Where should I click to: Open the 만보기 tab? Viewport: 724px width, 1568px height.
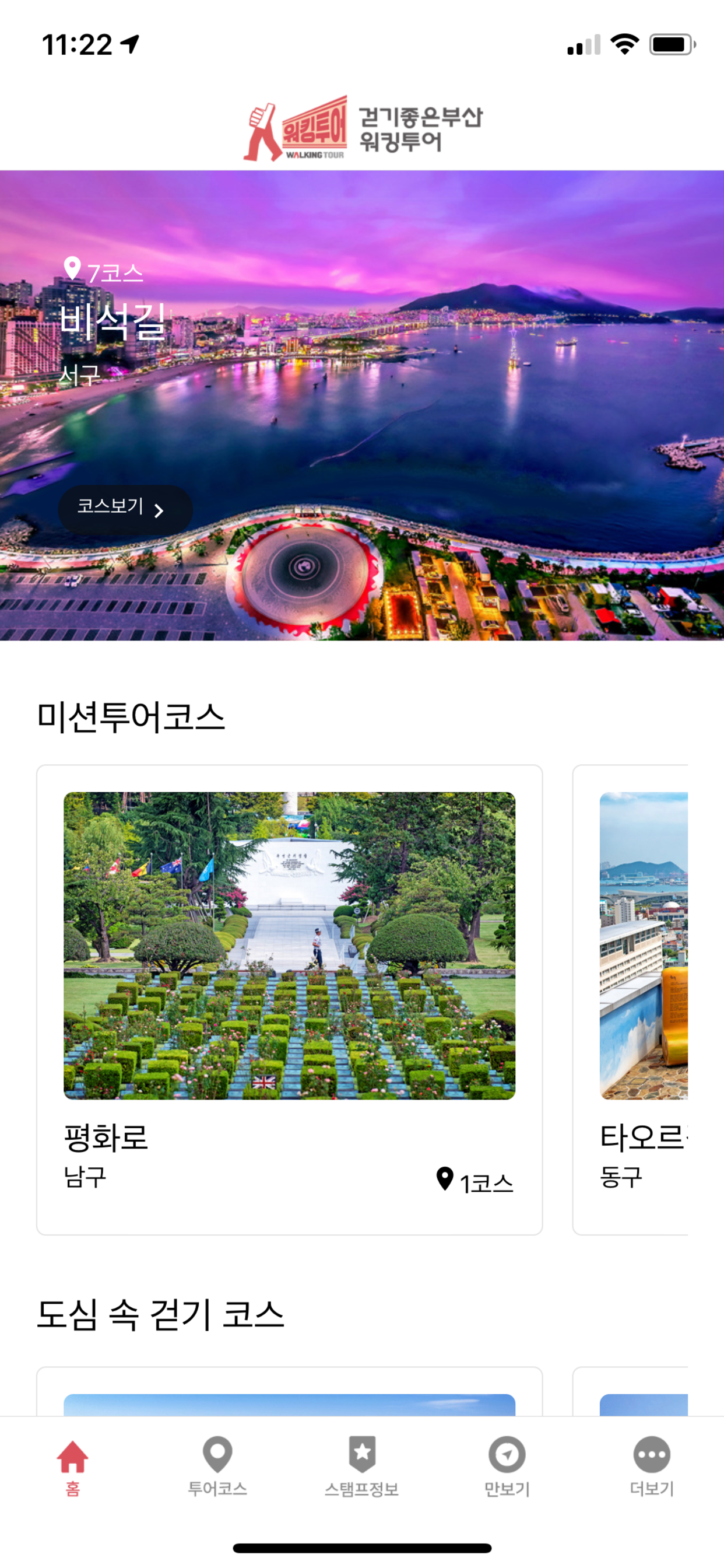pyautogui.click(x=507, y=1467)
